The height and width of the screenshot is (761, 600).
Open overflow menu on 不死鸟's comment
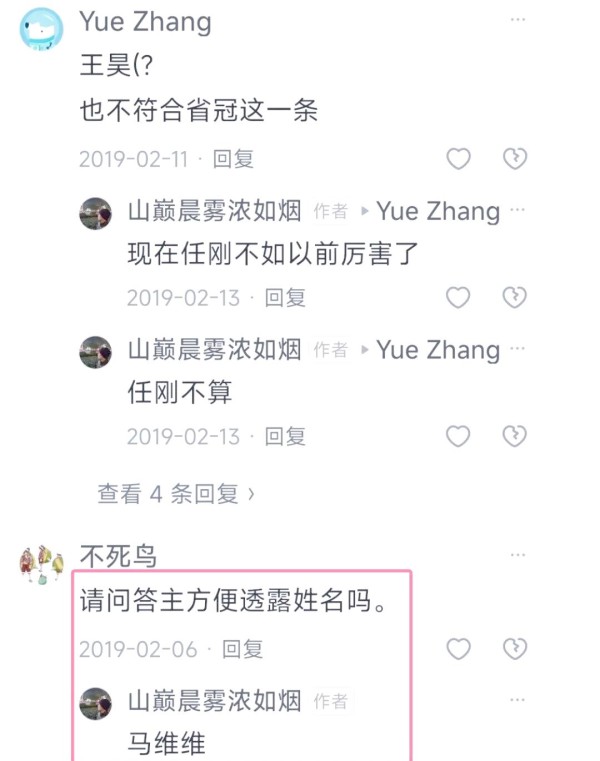tap(517, 556)
